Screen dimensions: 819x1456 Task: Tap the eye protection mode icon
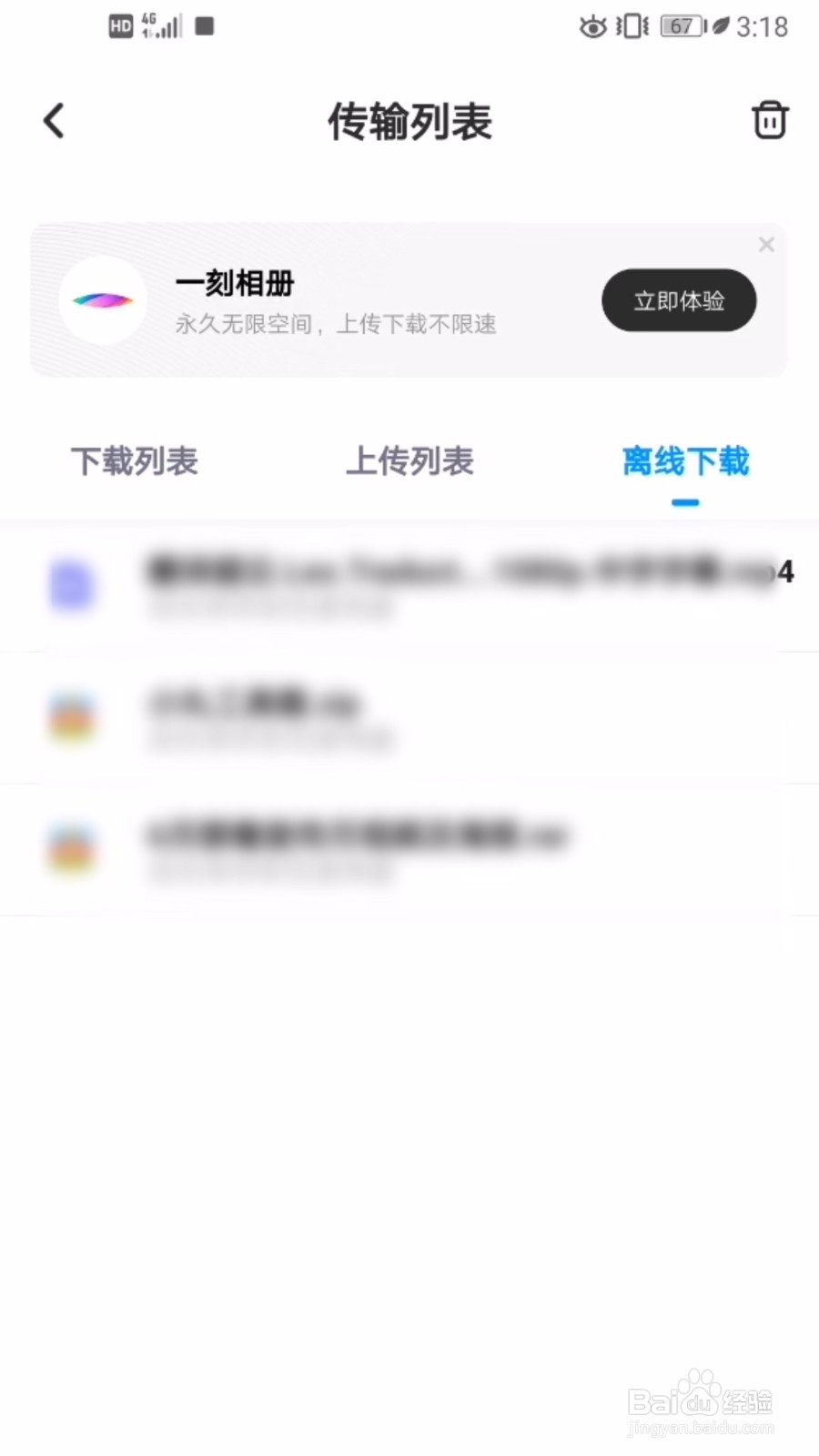pos(592,27)
